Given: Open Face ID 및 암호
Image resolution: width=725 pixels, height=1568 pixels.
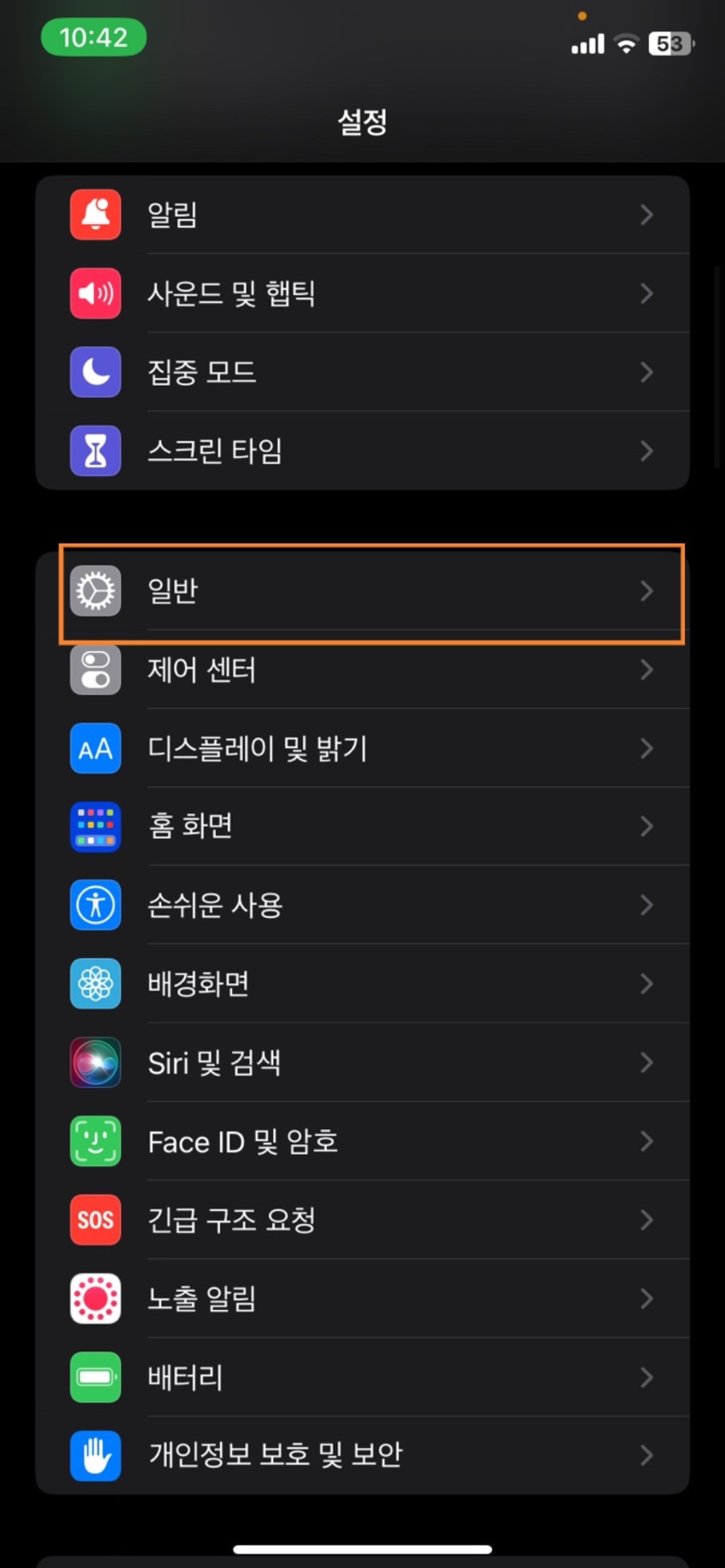Looking at the screenshot, I should (362, 1141).
